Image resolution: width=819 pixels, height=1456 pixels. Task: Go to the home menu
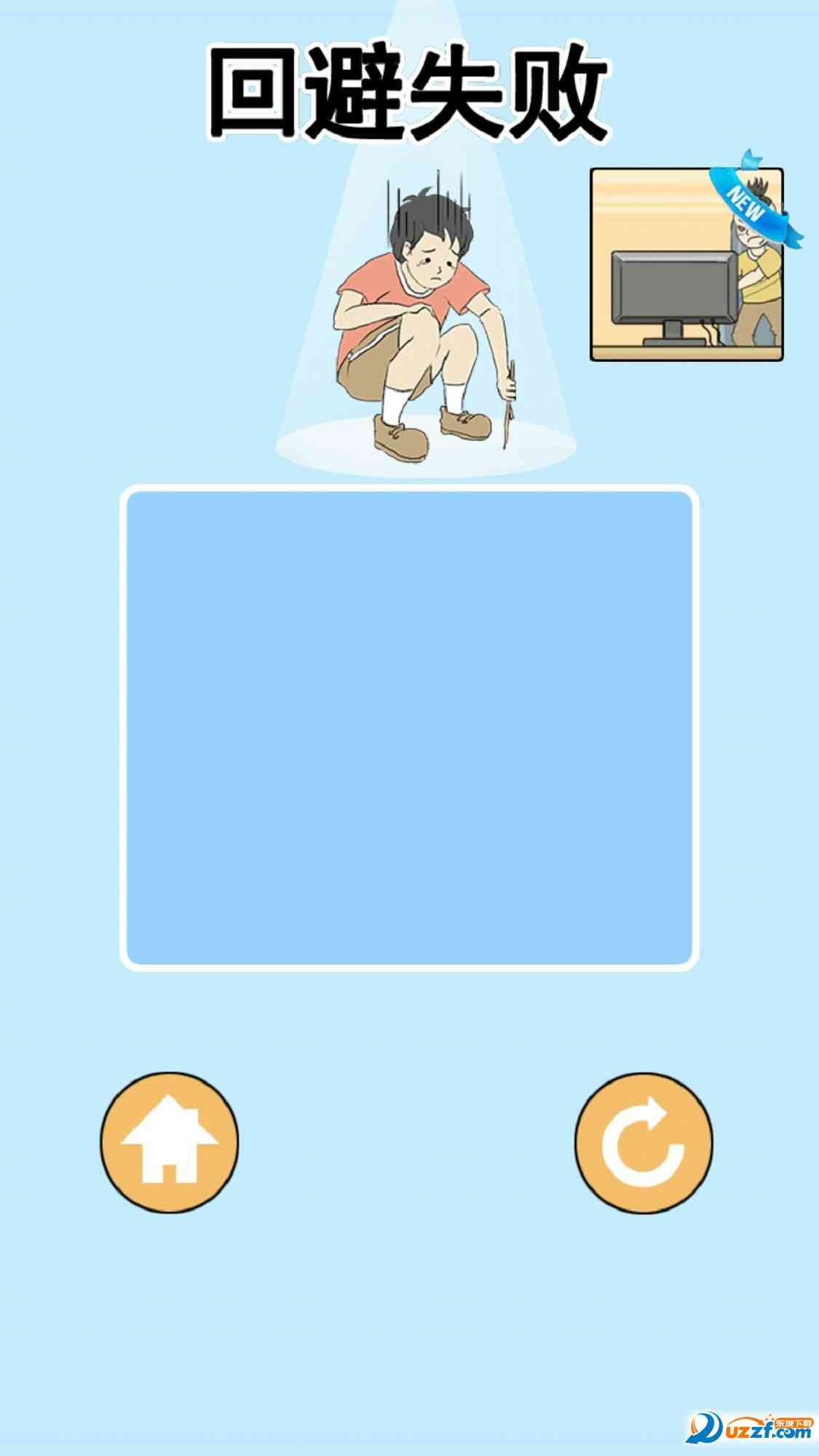[169, 1142]
